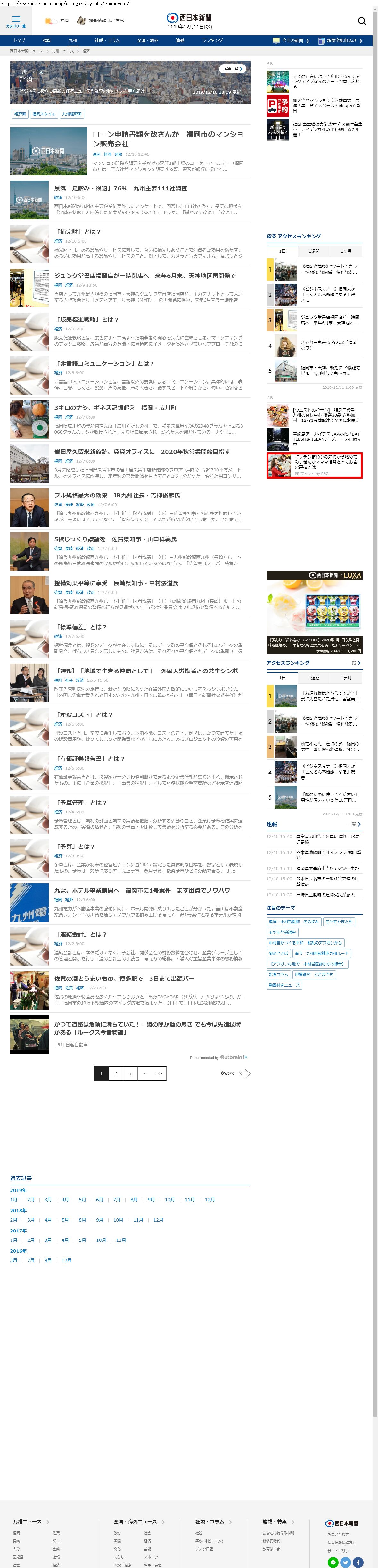Open the ランキング navigation tab
Viewport: 378px width, 1568px height.
click(212, 41)
